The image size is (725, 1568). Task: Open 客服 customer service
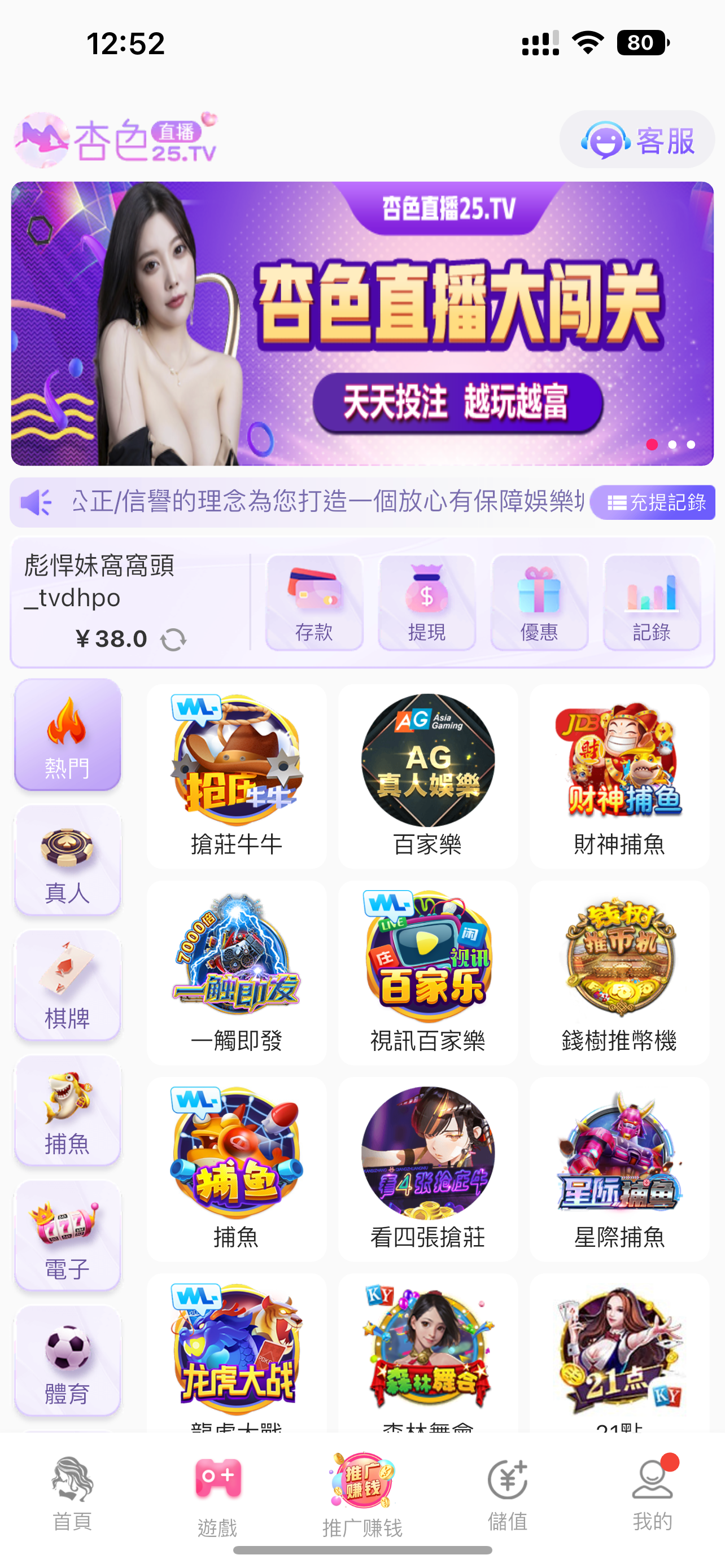point(637,140)
